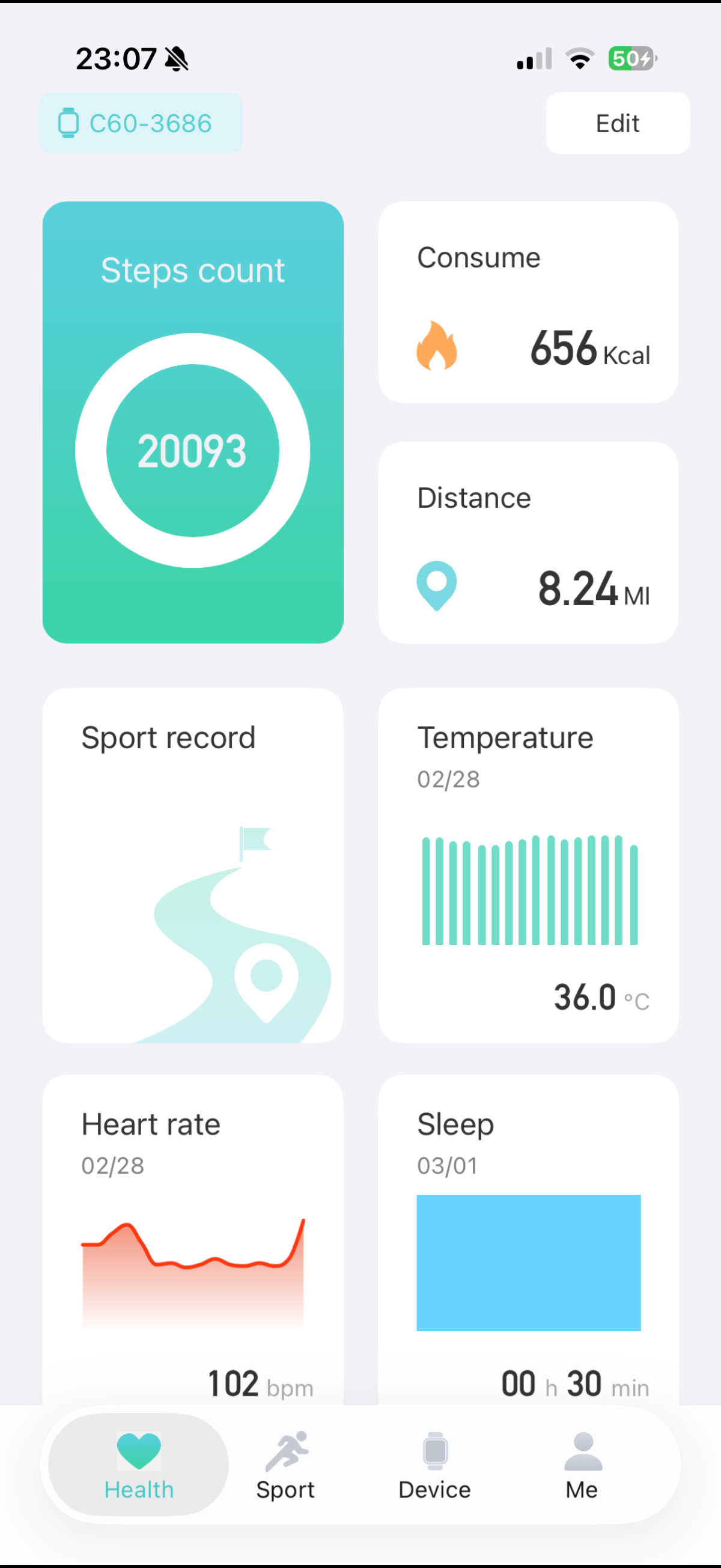View Consume calories details

click(x=528, y=302)
